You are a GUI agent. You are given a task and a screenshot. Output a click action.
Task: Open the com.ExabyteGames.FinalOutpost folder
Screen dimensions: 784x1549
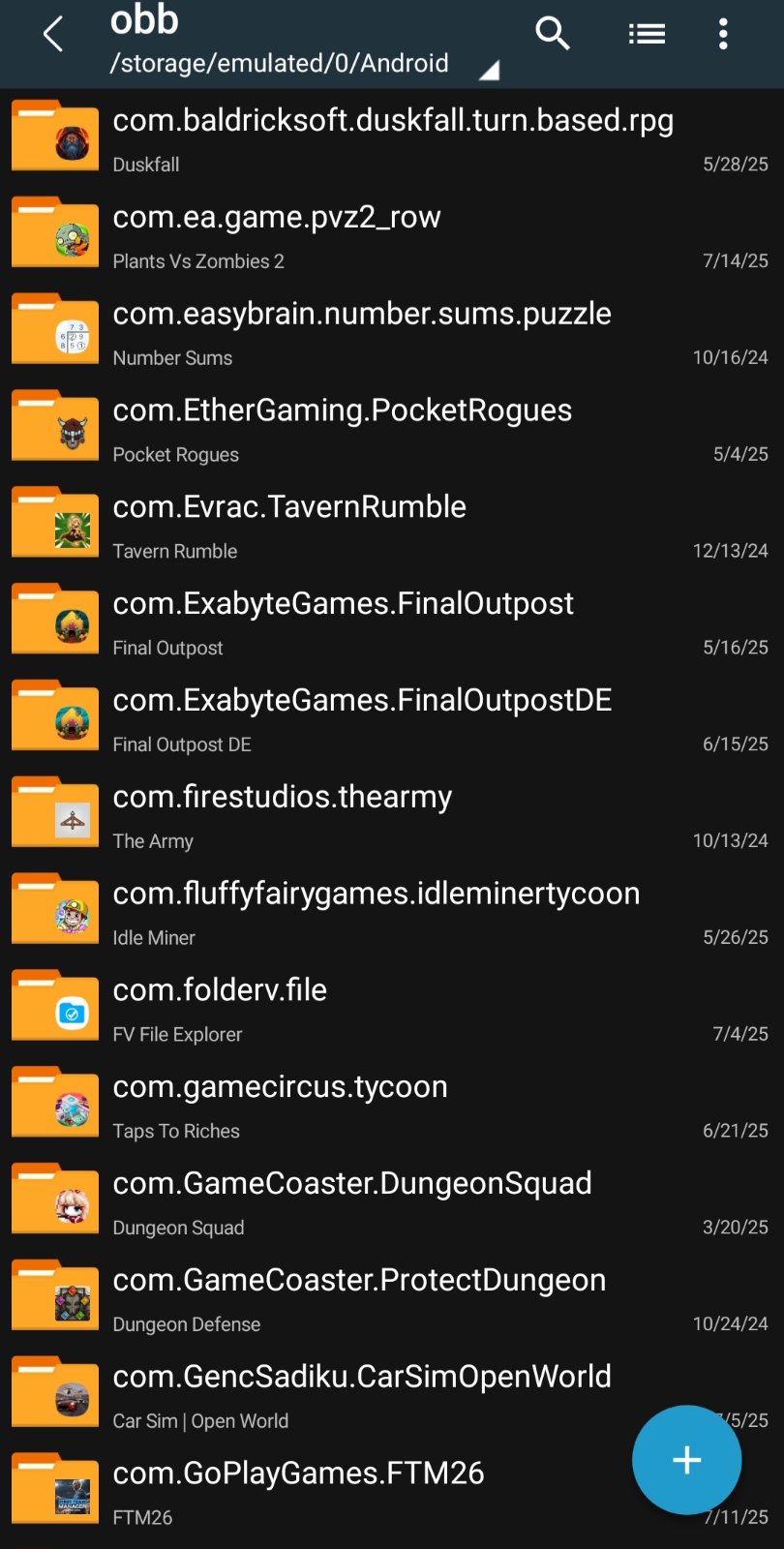click(x=392, y=623)
